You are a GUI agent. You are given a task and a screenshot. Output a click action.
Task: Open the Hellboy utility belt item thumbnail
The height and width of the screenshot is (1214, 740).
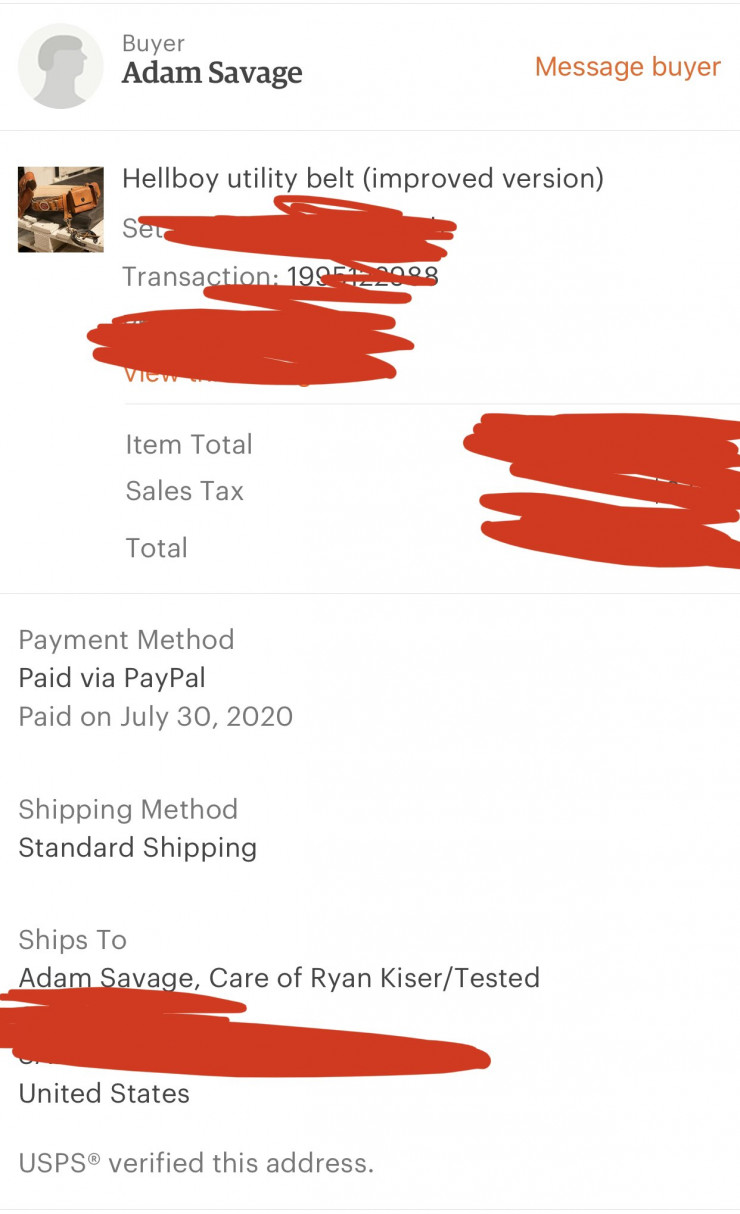pos(61,209)
